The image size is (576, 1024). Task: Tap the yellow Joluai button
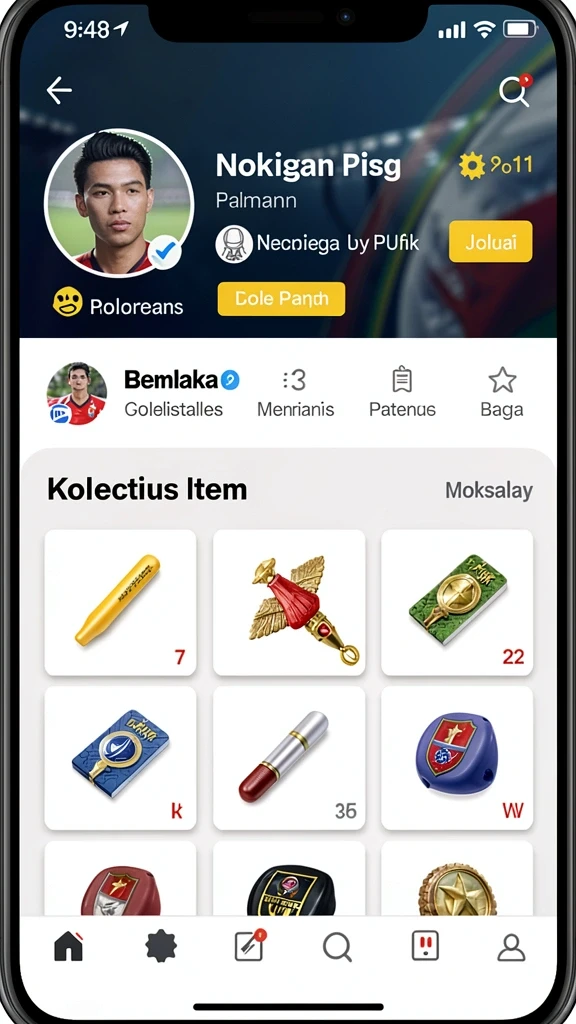coord(490,242)
